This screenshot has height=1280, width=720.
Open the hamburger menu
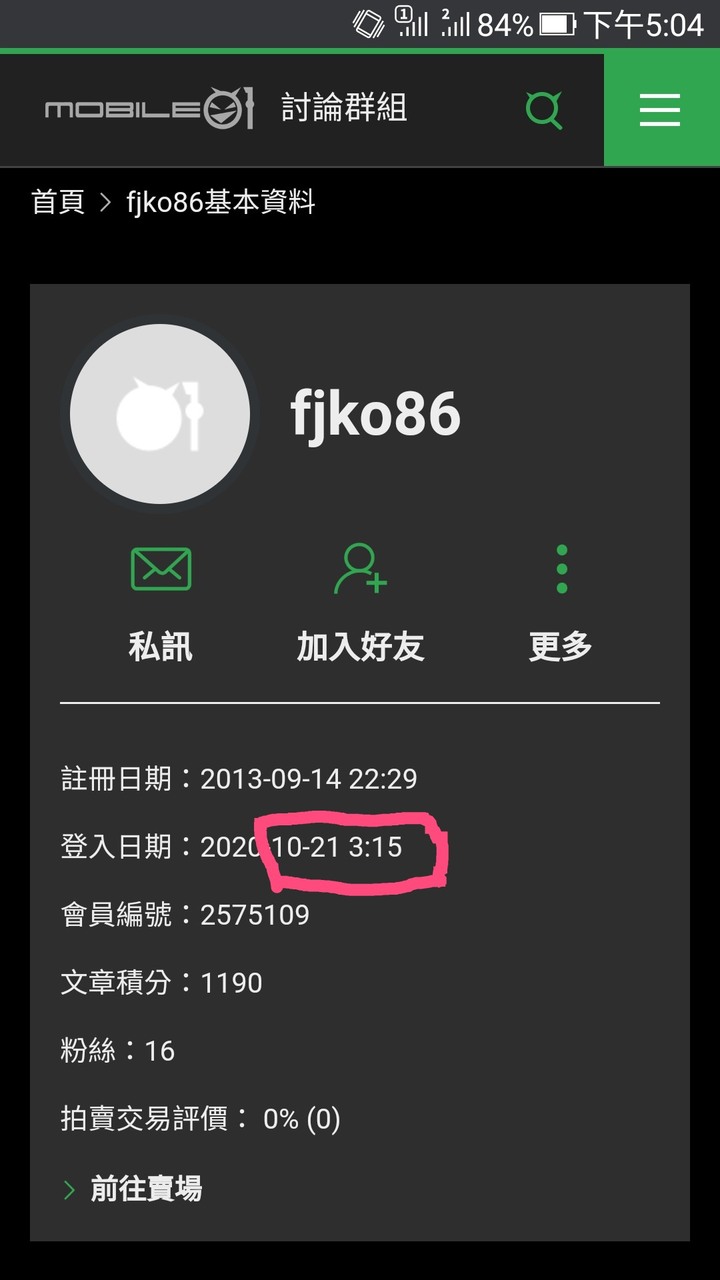(x=660, y=110)
